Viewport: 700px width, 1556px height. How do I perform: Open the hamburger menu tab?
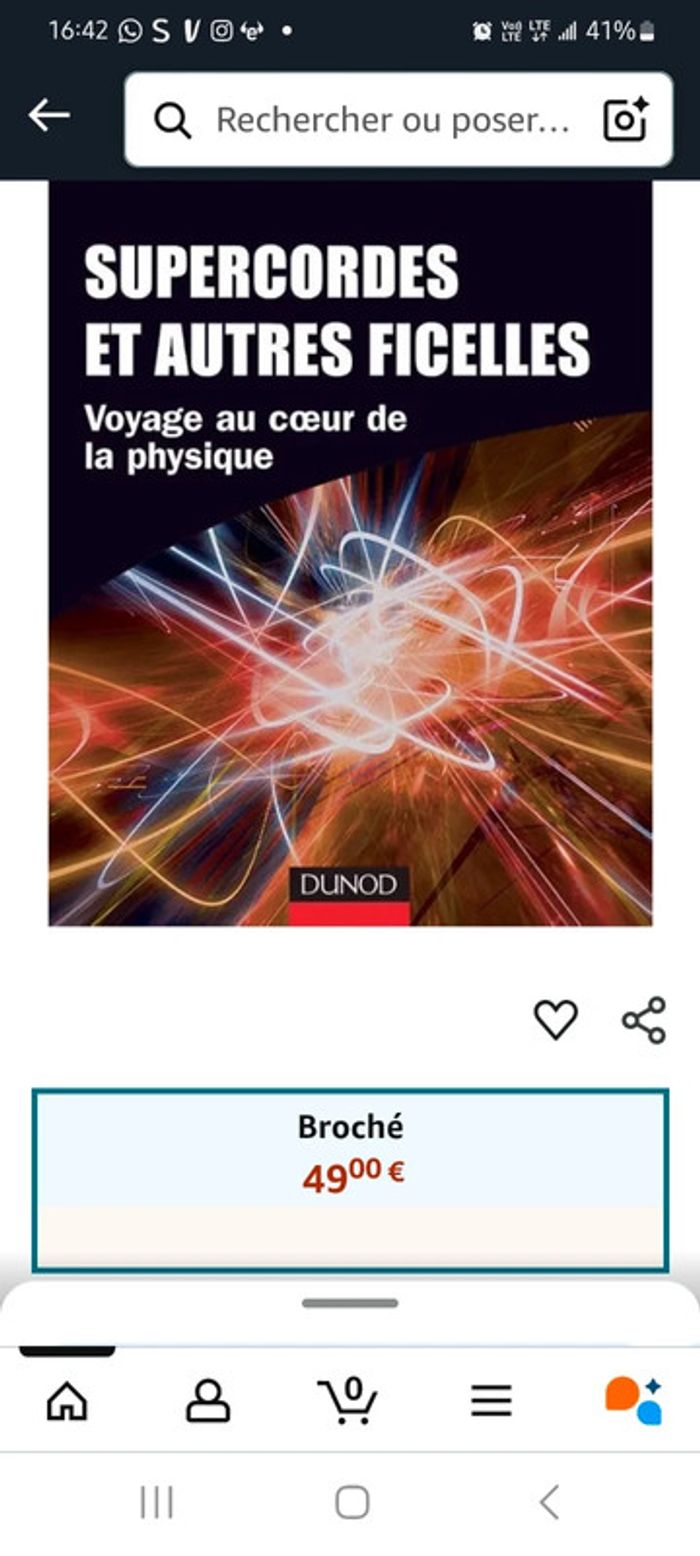[491, 1401]
